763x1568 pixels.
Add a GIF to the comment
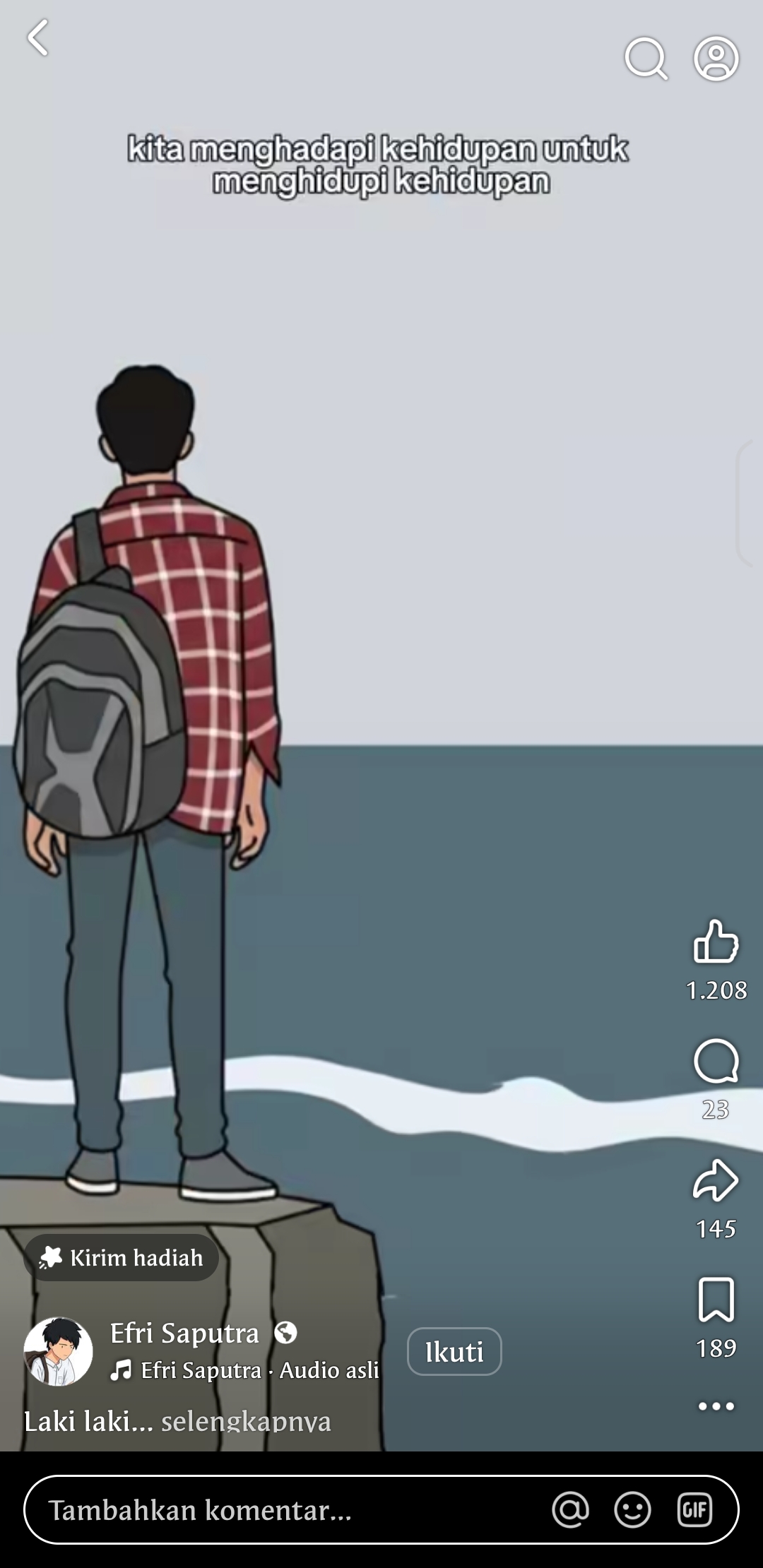[x=694, y=1510]
